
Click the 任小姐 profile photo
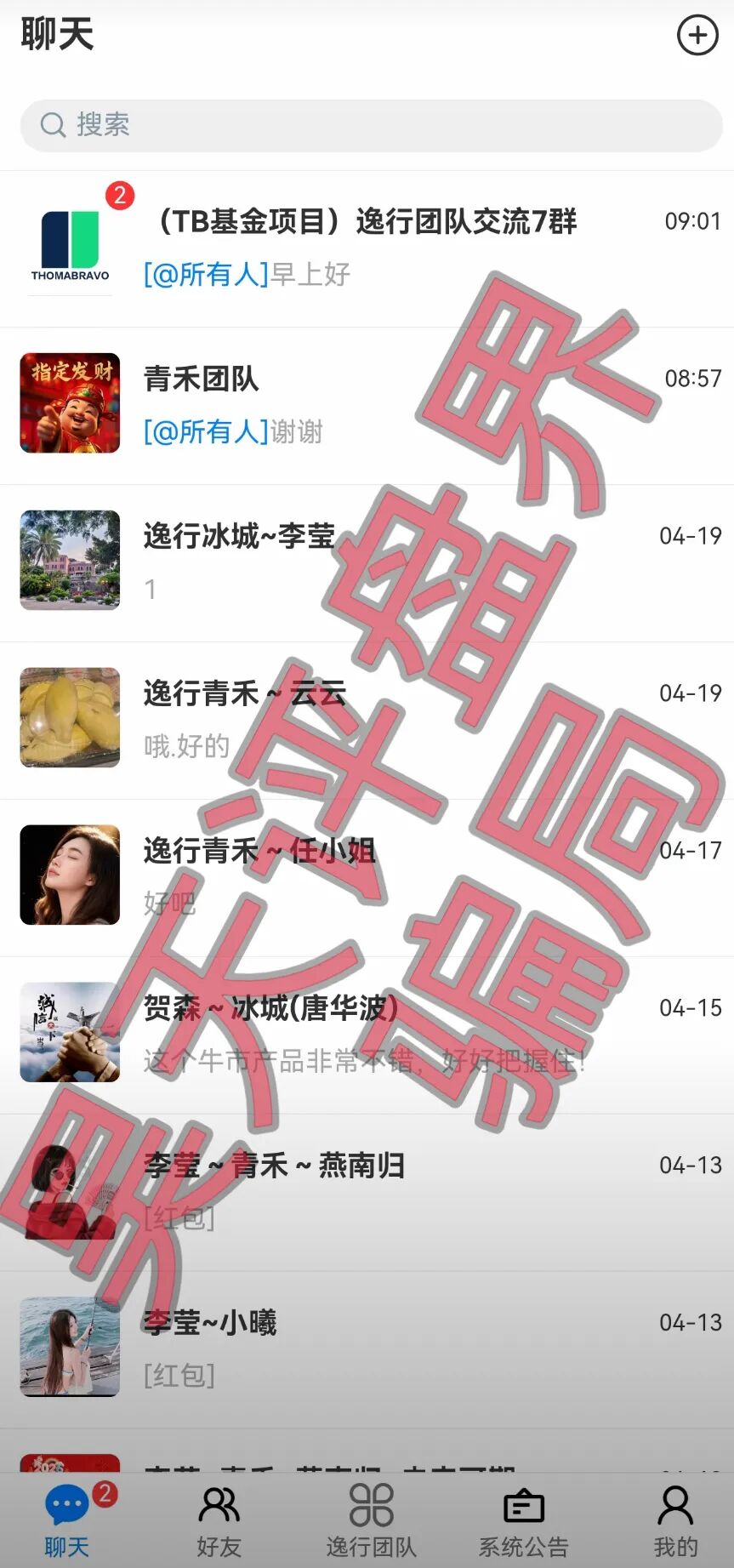point(69,875)
